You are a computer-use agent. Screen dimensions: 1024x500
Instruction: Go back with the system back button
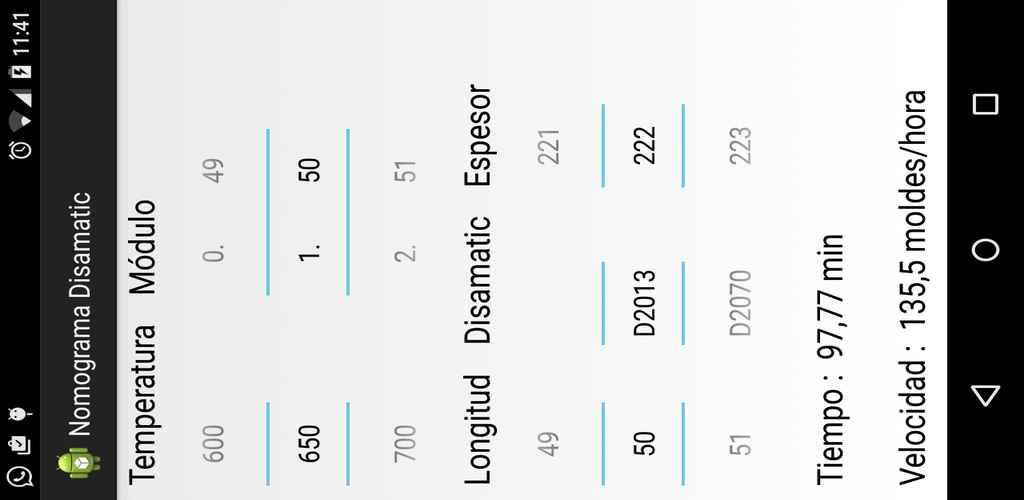point(985,395)
